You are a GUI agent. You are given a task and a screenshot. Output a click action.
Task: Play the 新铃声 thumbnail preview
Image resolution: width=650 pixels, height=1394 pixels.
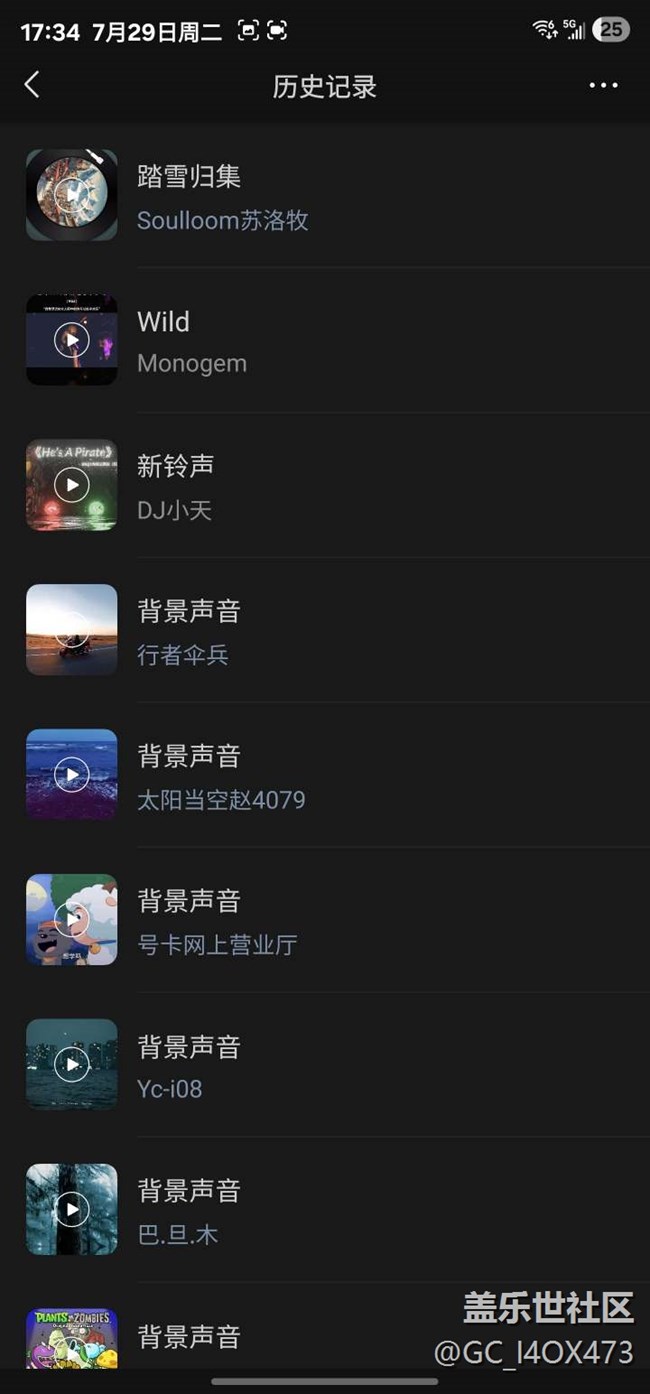72,485
